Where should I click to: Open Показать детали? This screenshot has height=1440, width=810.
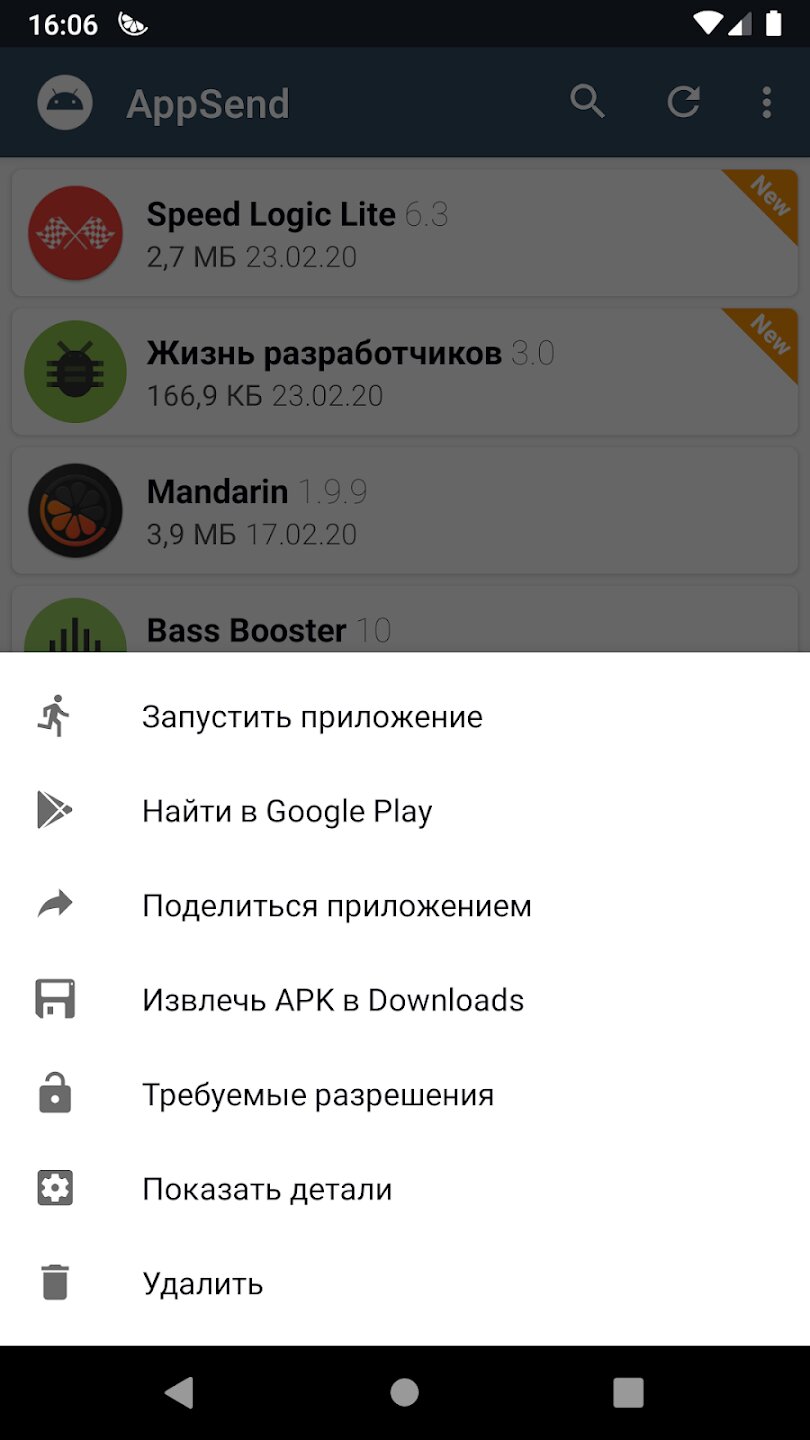click(x=266, y=1189)
